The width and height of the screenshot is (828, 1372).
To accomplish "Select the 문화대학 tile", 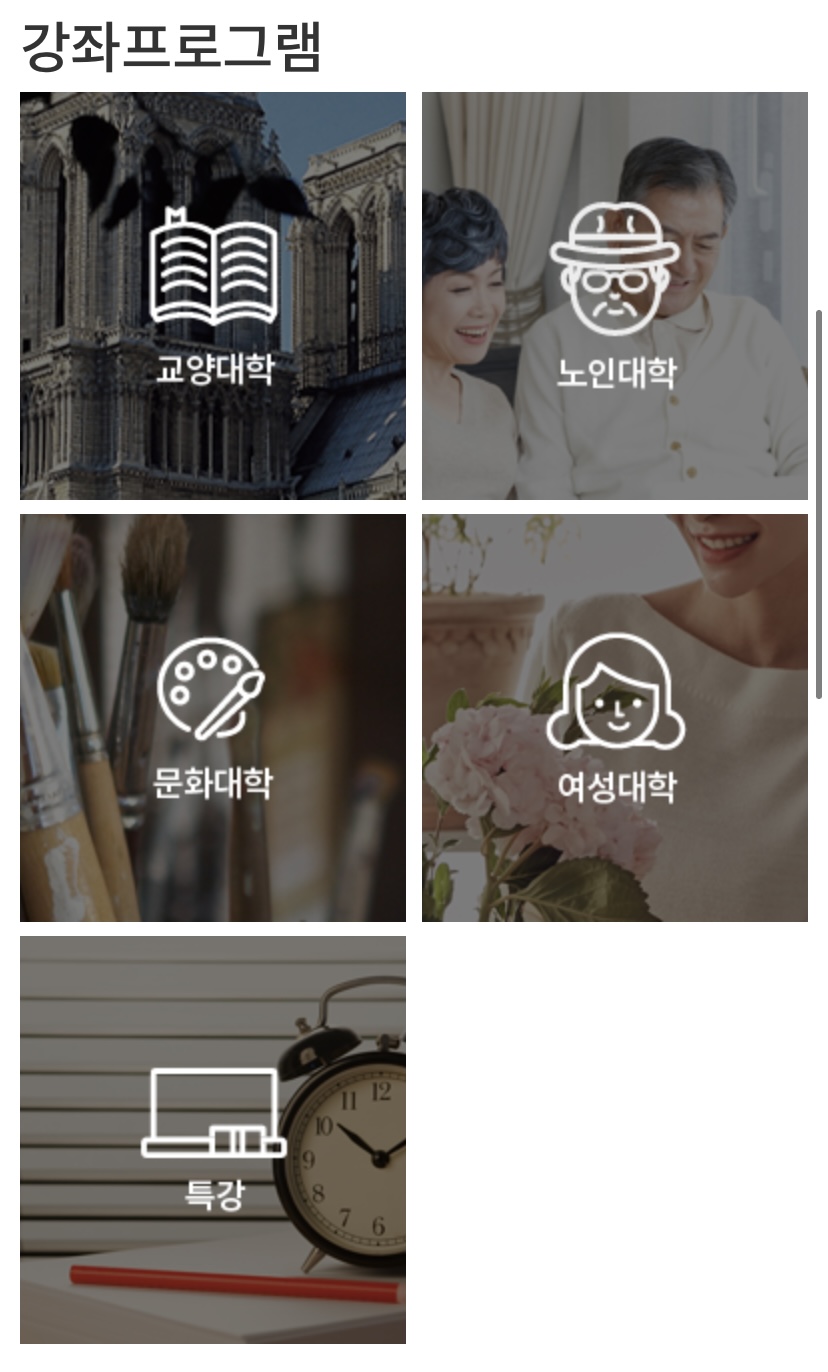I will click(x=213, y=718).
